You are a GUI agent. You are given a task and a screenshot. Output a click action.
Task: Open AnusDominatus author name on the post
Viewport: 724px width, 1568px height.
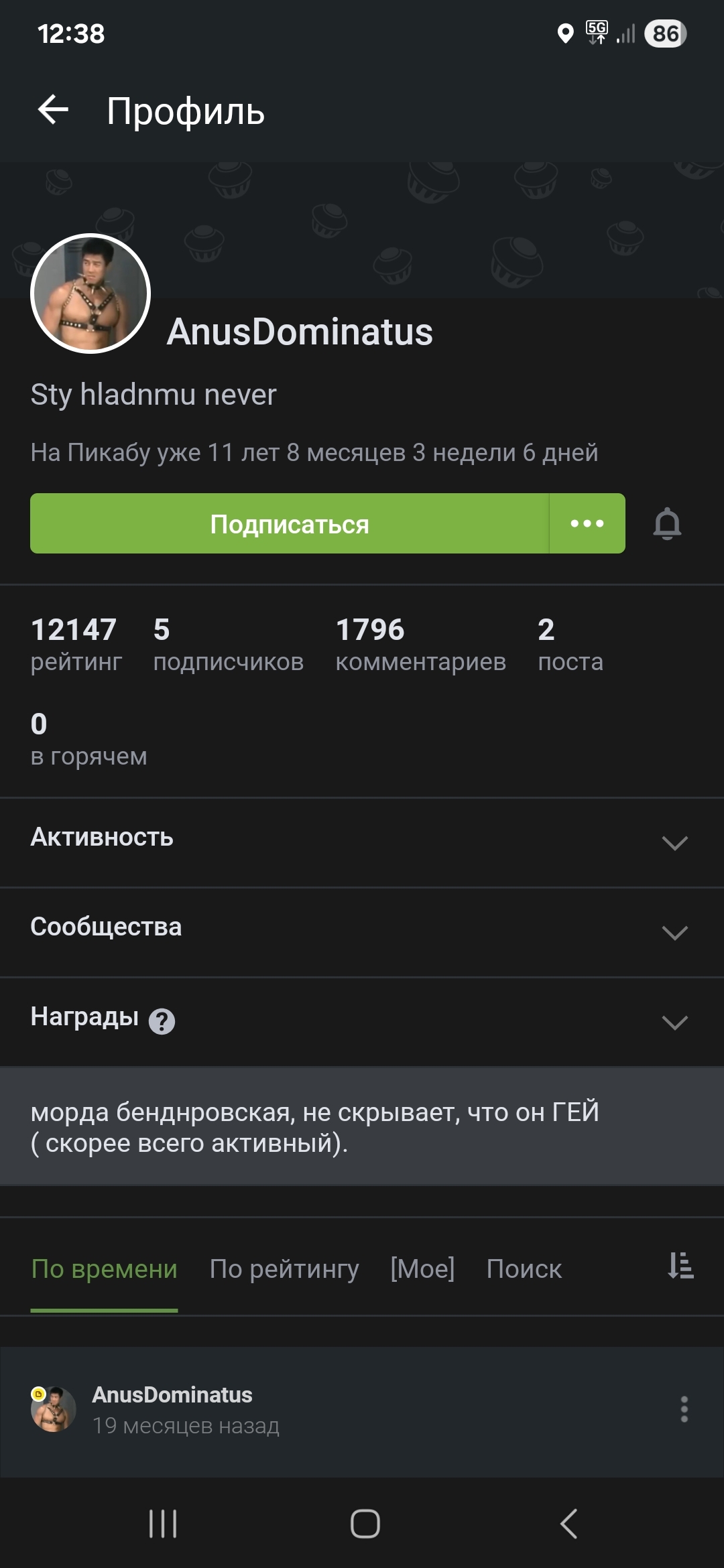172,1394
